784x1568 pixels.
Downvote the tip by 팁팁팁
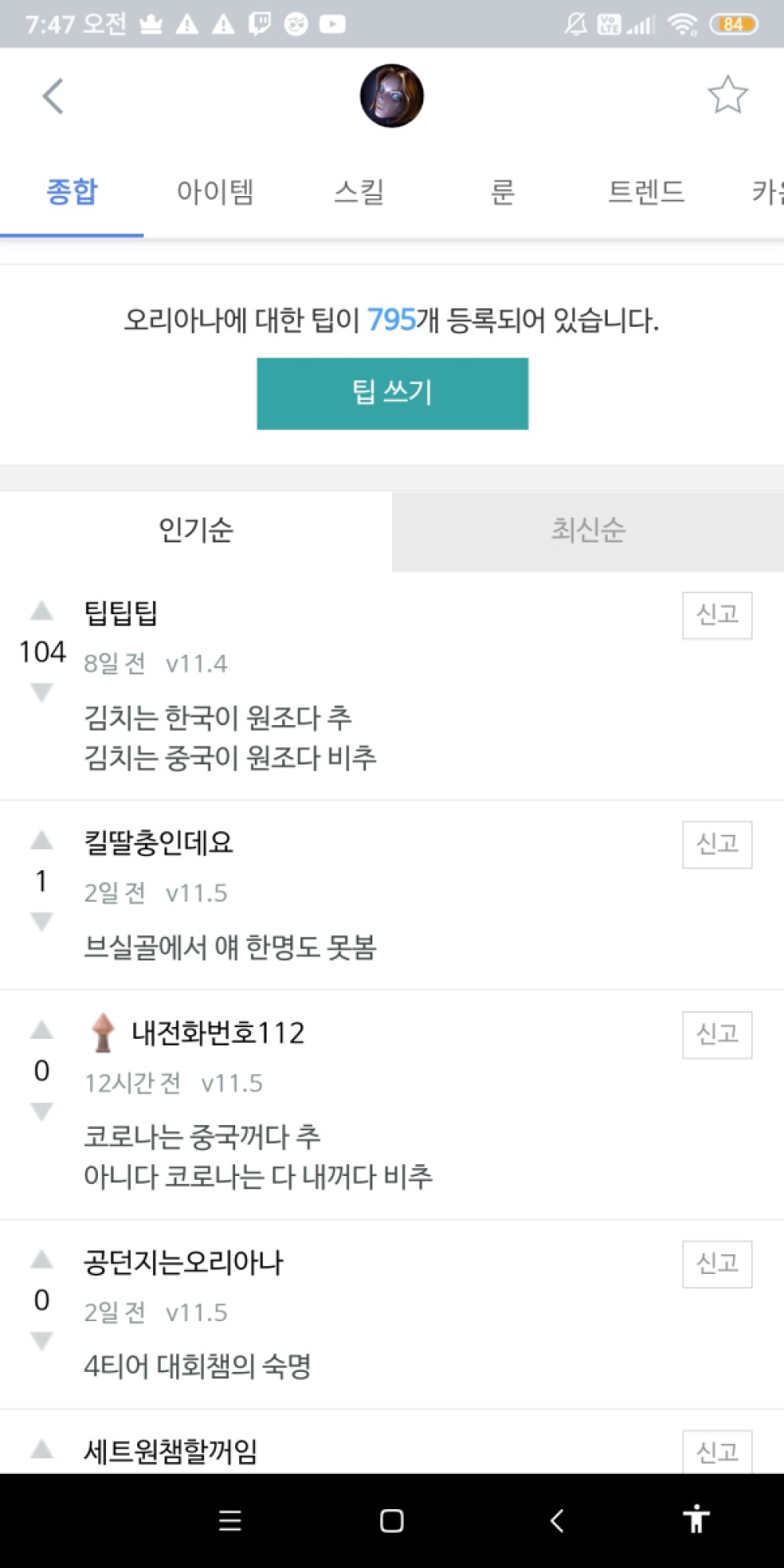click(x=42, y=691)
